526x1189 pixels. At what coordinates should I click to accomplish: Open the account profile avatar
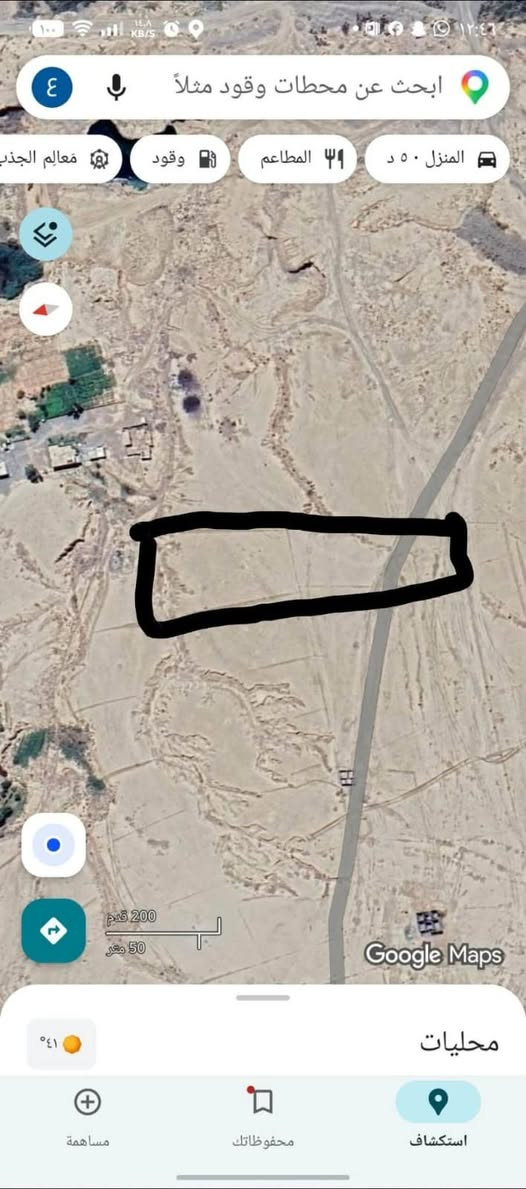(x=52, y=87)
